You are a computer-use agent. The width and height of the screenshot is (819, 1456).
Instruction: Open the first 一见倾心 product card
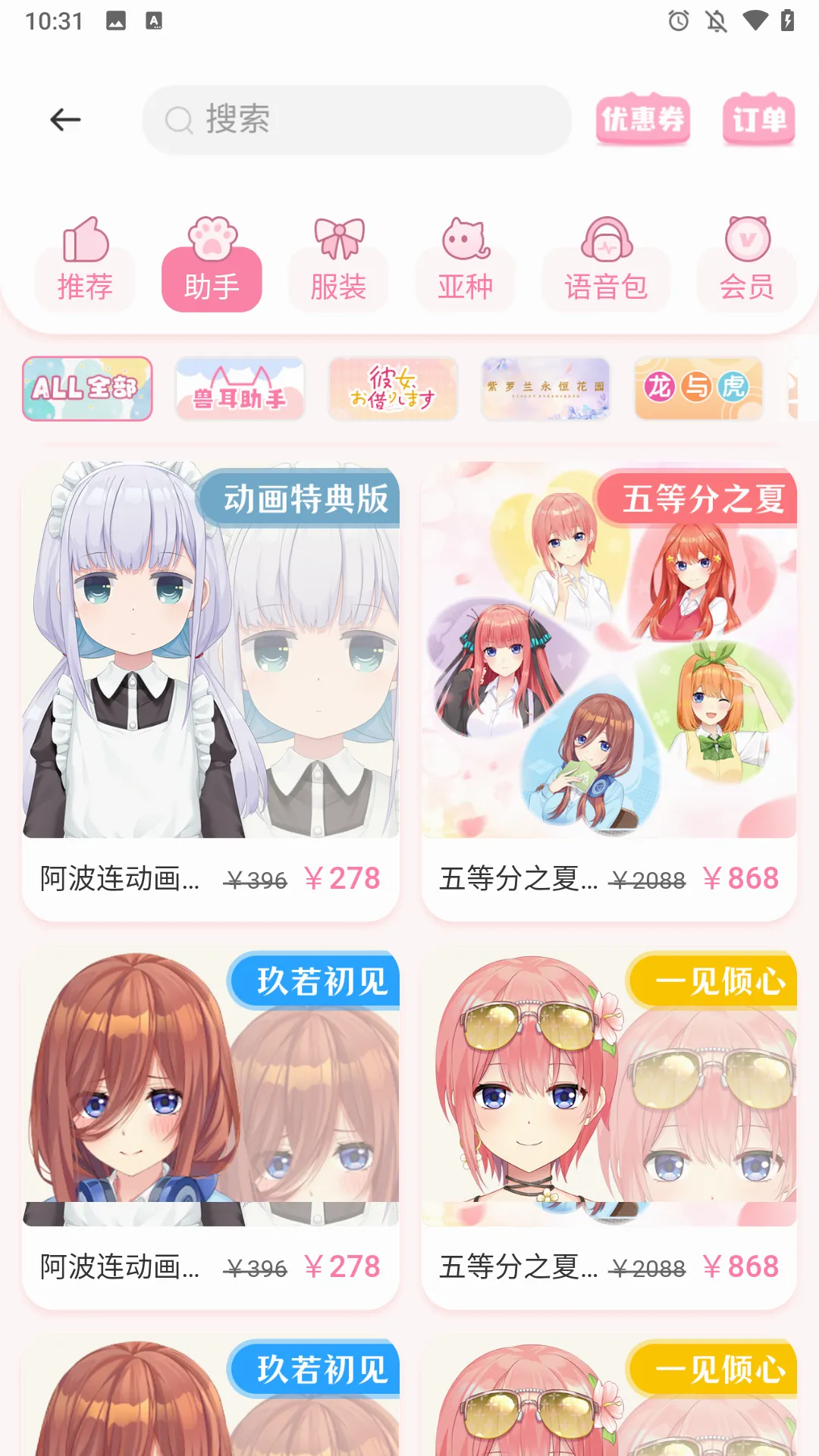point(609,1129)
